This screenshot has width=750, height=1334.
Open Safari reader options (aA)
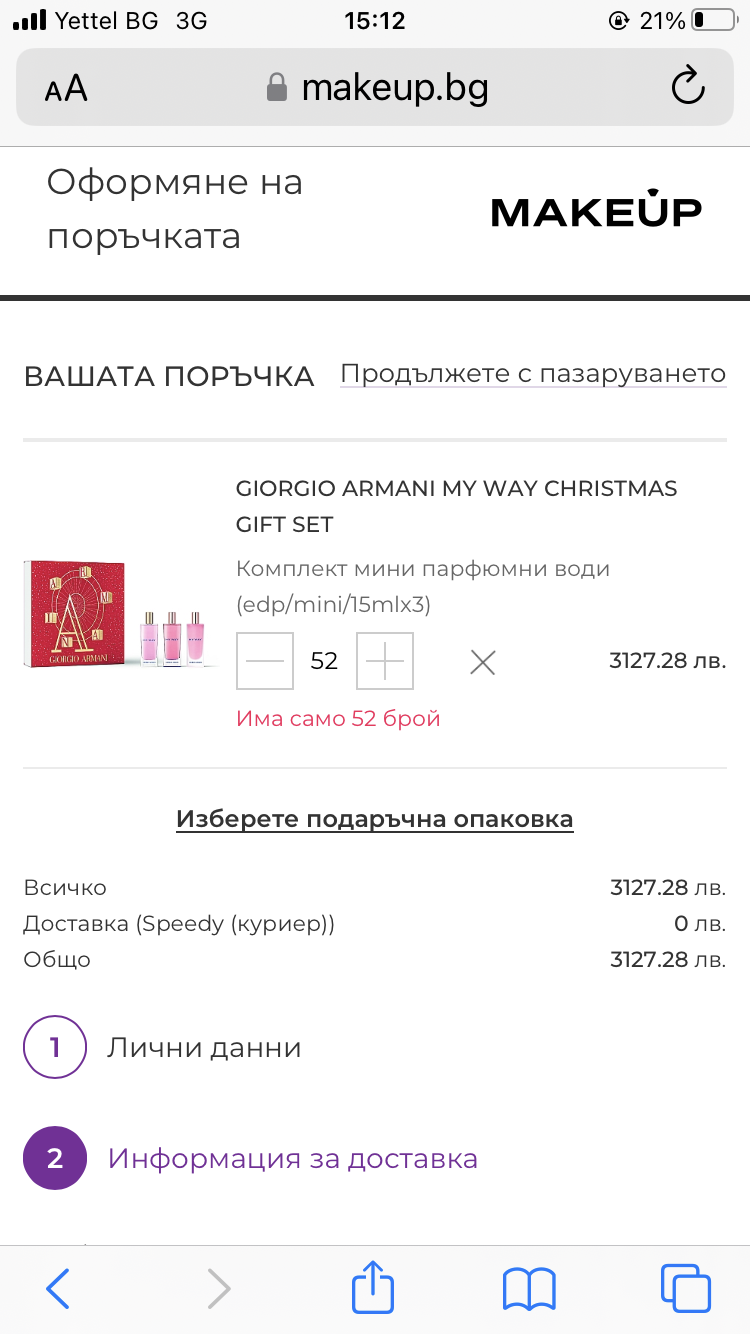[66, 89]
